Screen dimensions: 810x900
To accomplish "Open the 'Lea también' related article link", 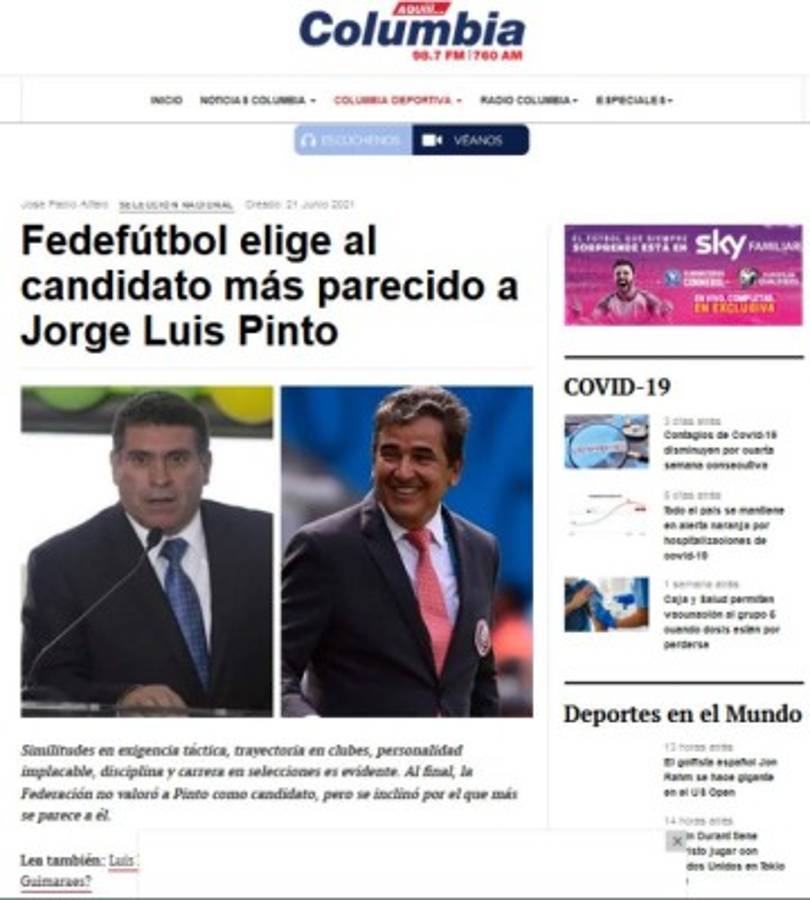I will (x=122, y=860).
